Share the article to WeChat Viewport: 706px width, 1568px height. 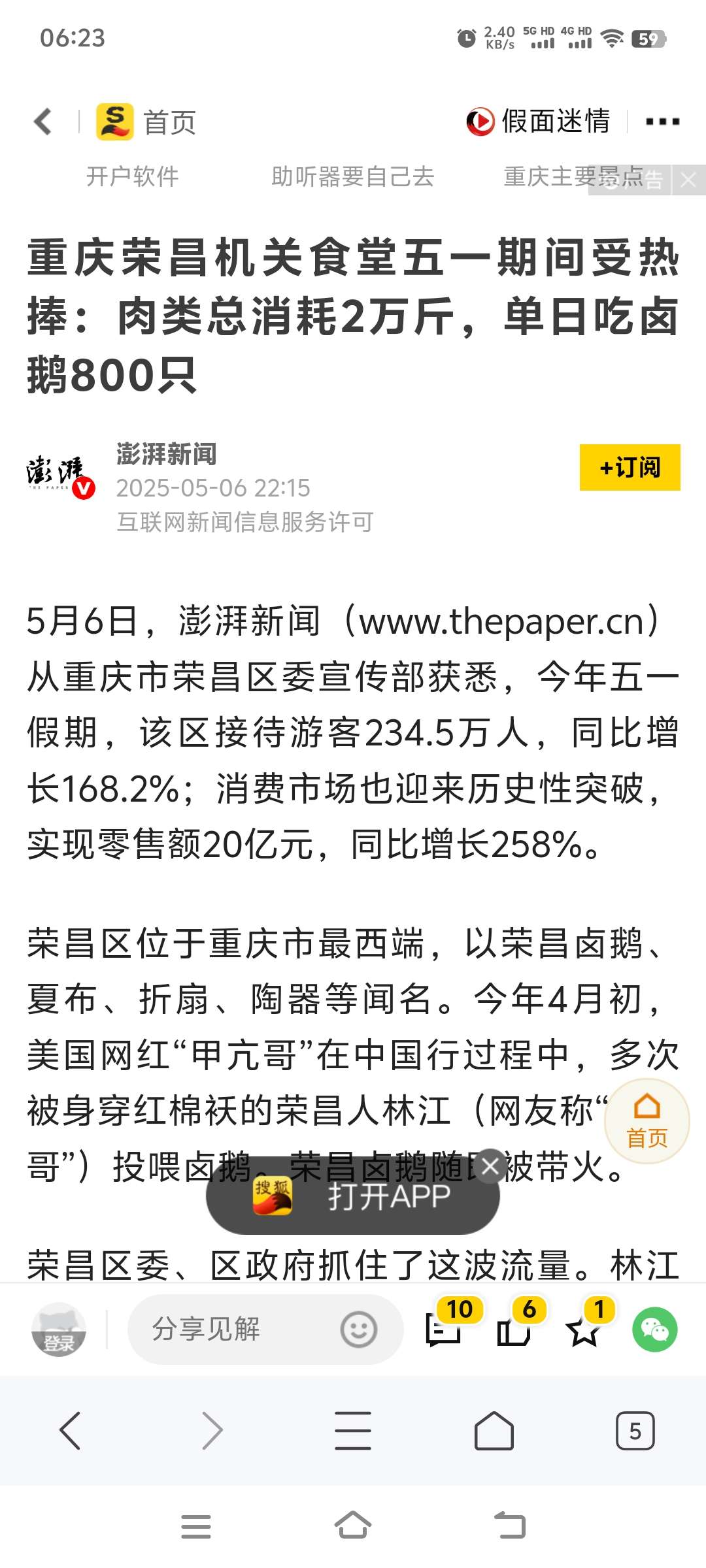pyautogui.click(x=654, y=1329)
